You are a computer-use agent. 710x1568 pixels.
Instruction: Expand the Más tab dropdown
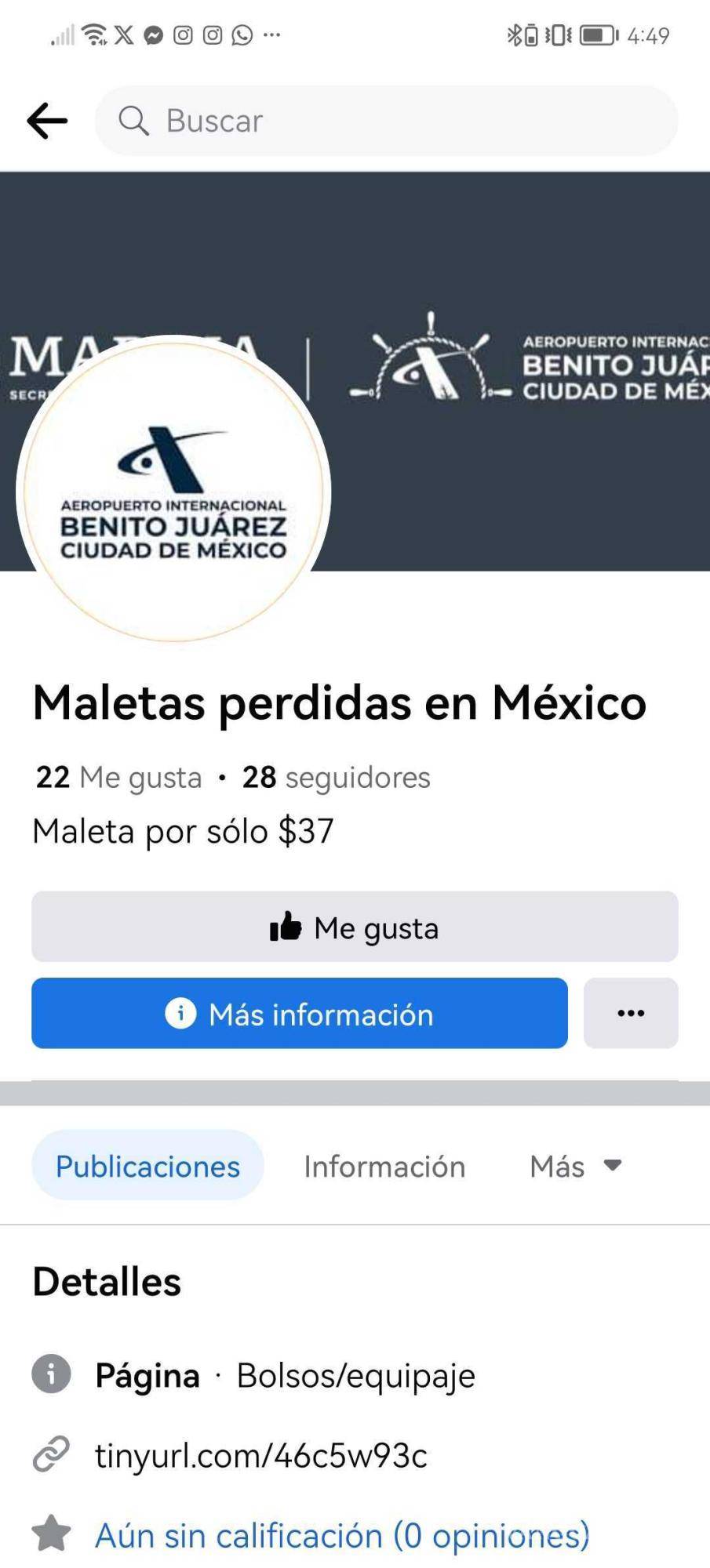pyautogui.click(x=576, y=1167)
